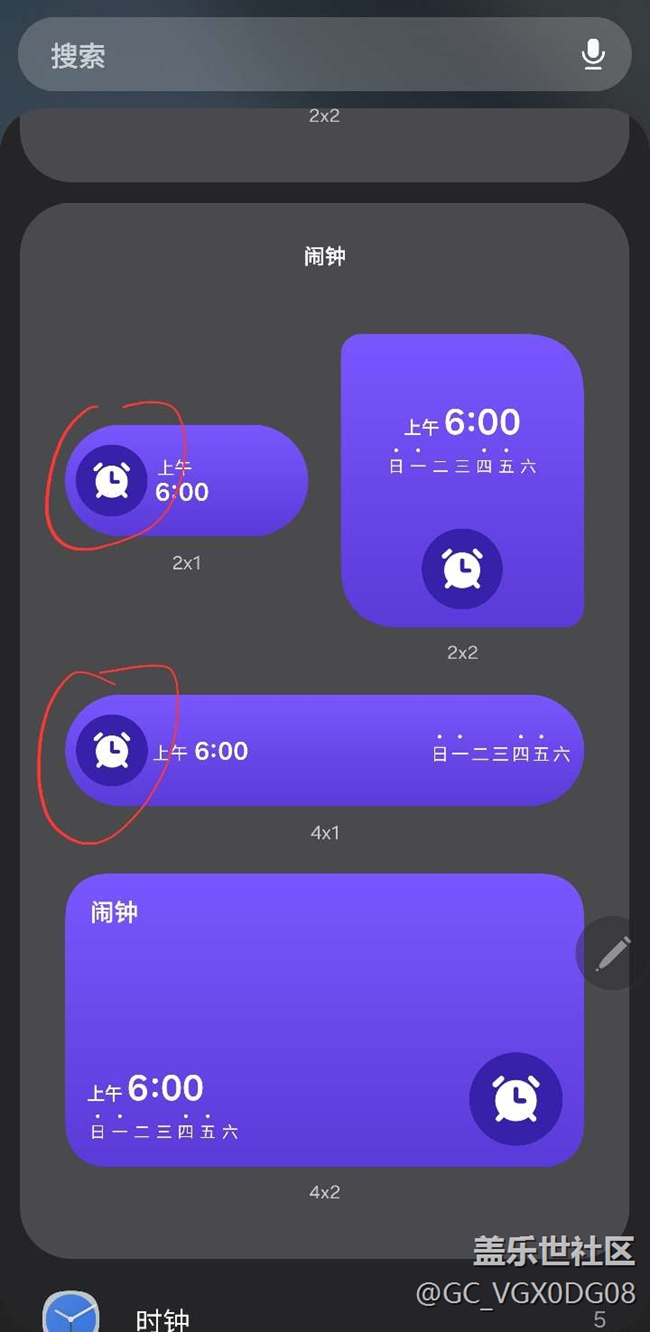Viewport: 650px width, 1332px height.
Task: Select the 2x1 alarm widget
Action: pyautogui.click(x=187, y=481)
